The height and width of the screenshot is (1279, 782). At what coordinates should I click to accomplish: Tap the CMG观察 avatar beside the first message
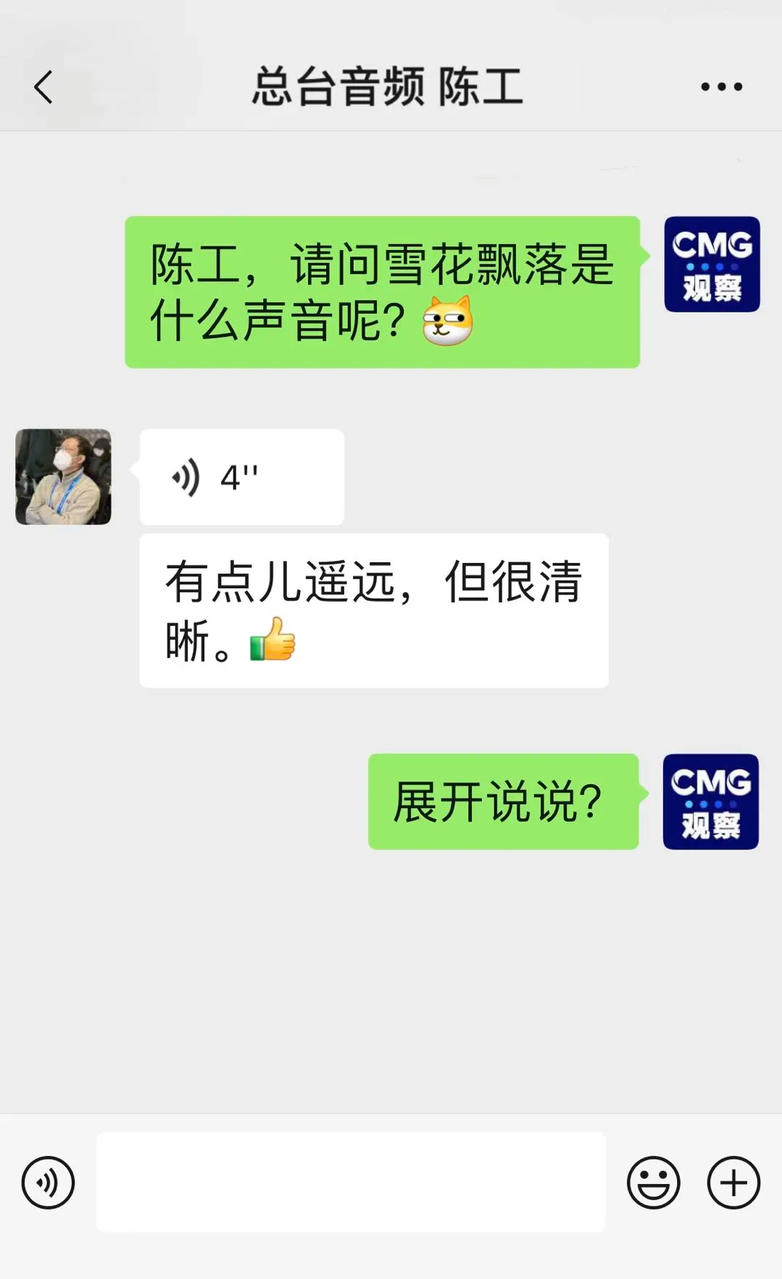pos(710,264)
